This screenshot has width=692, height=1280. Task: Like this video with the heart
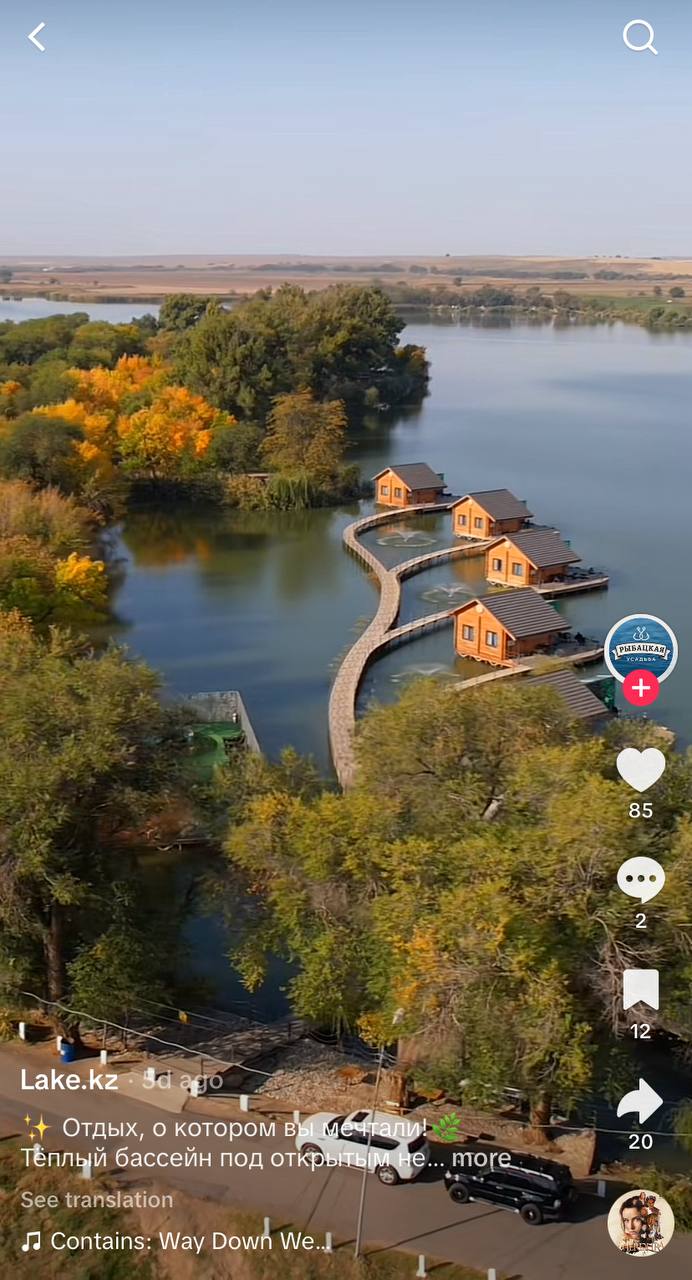(x=640, y=769)
